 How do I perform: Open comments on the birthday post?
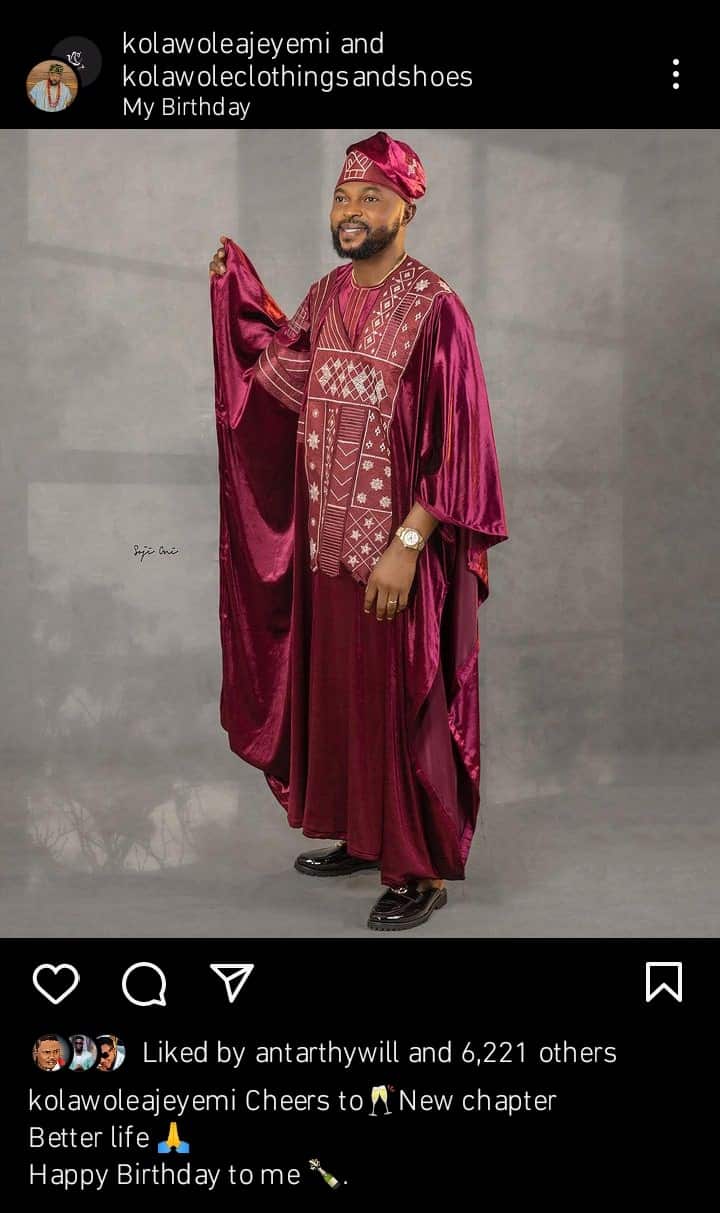click(144, 983)
